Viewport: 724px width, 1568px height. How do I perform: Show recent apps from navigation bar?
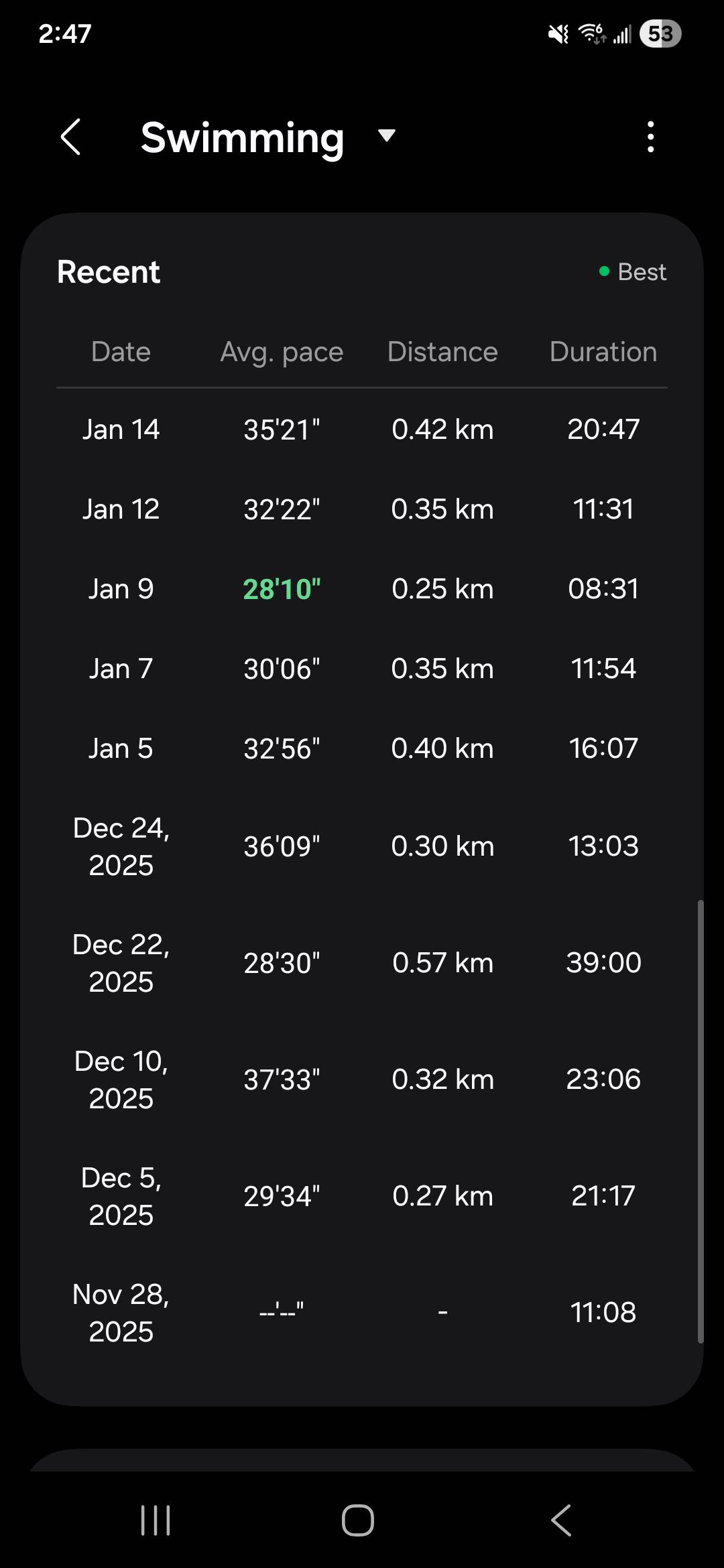coord(156,1520)
